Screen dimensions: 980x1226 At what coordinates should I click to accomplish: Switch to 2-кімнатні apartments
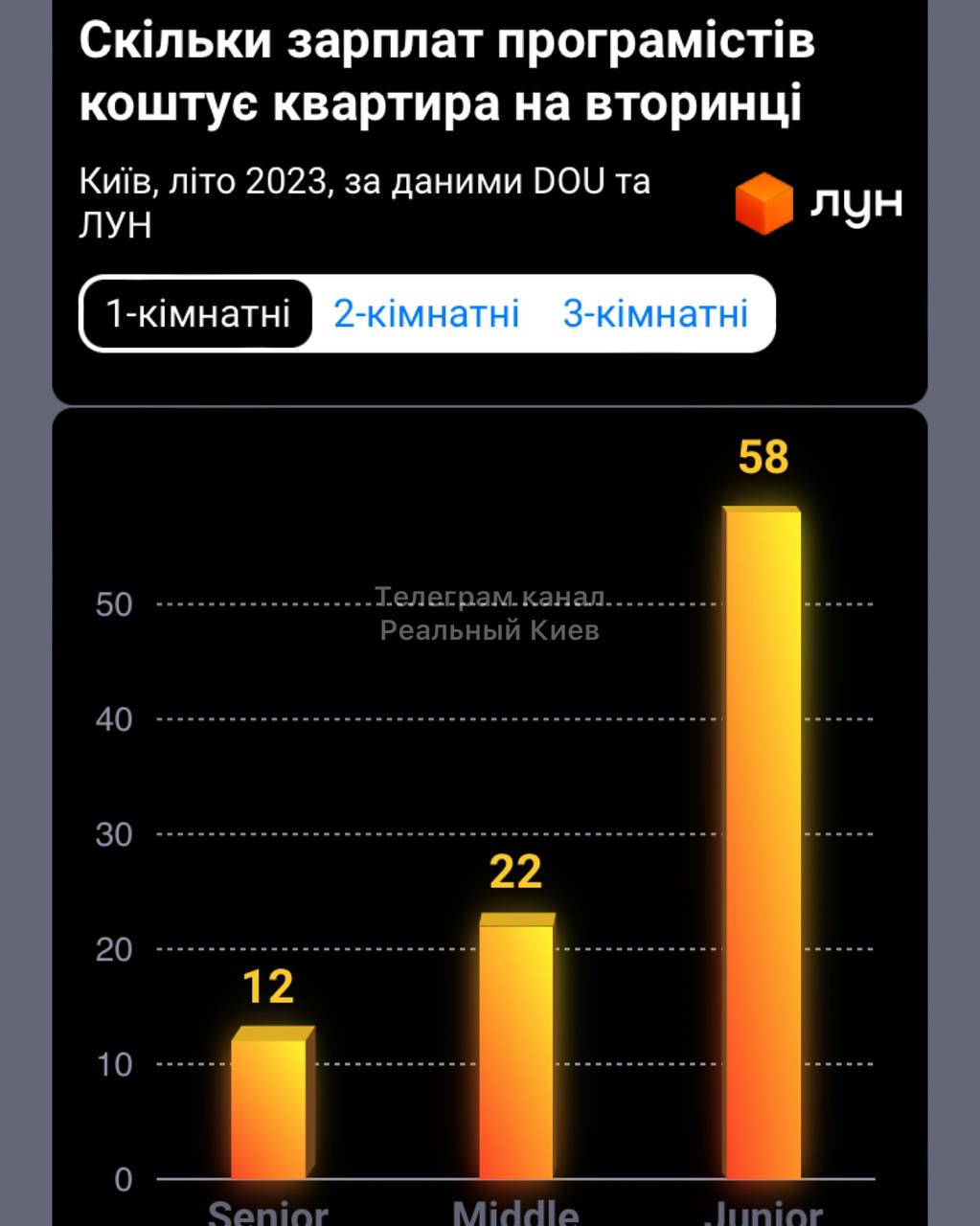tap(426, 314)
